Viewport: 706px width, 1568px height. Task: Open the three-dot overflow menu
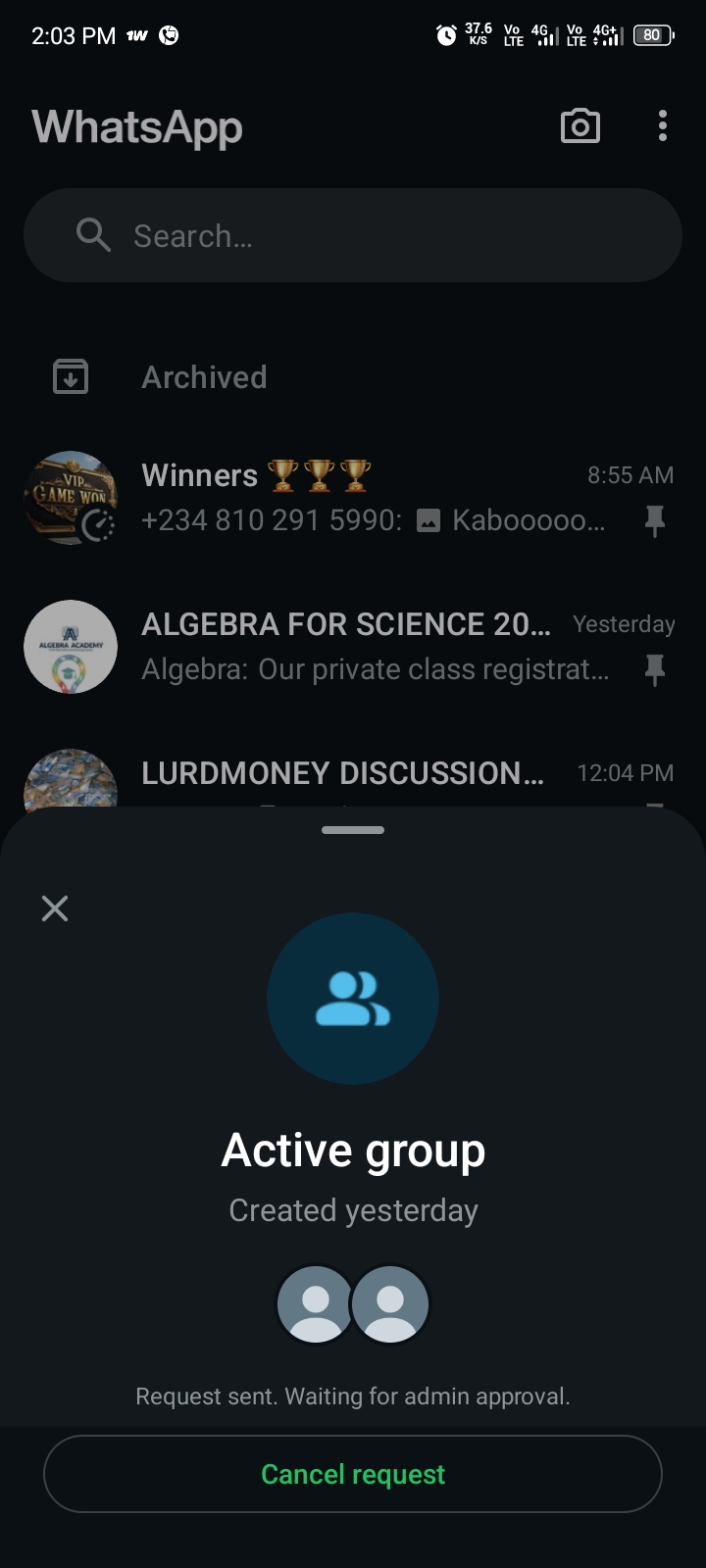tap(663, 126)
